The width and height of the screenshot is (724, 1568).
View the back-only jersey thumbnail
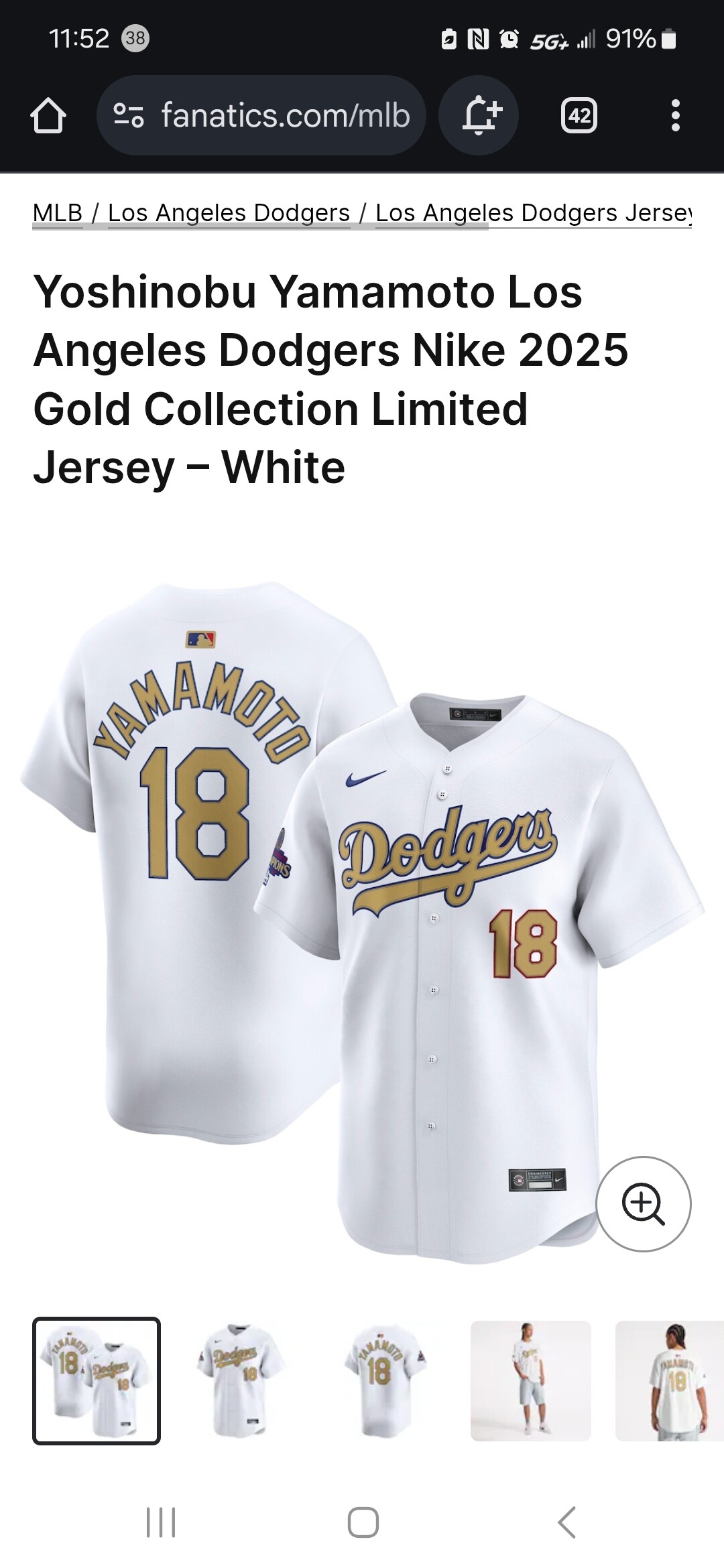click(x=385, y=1380)
